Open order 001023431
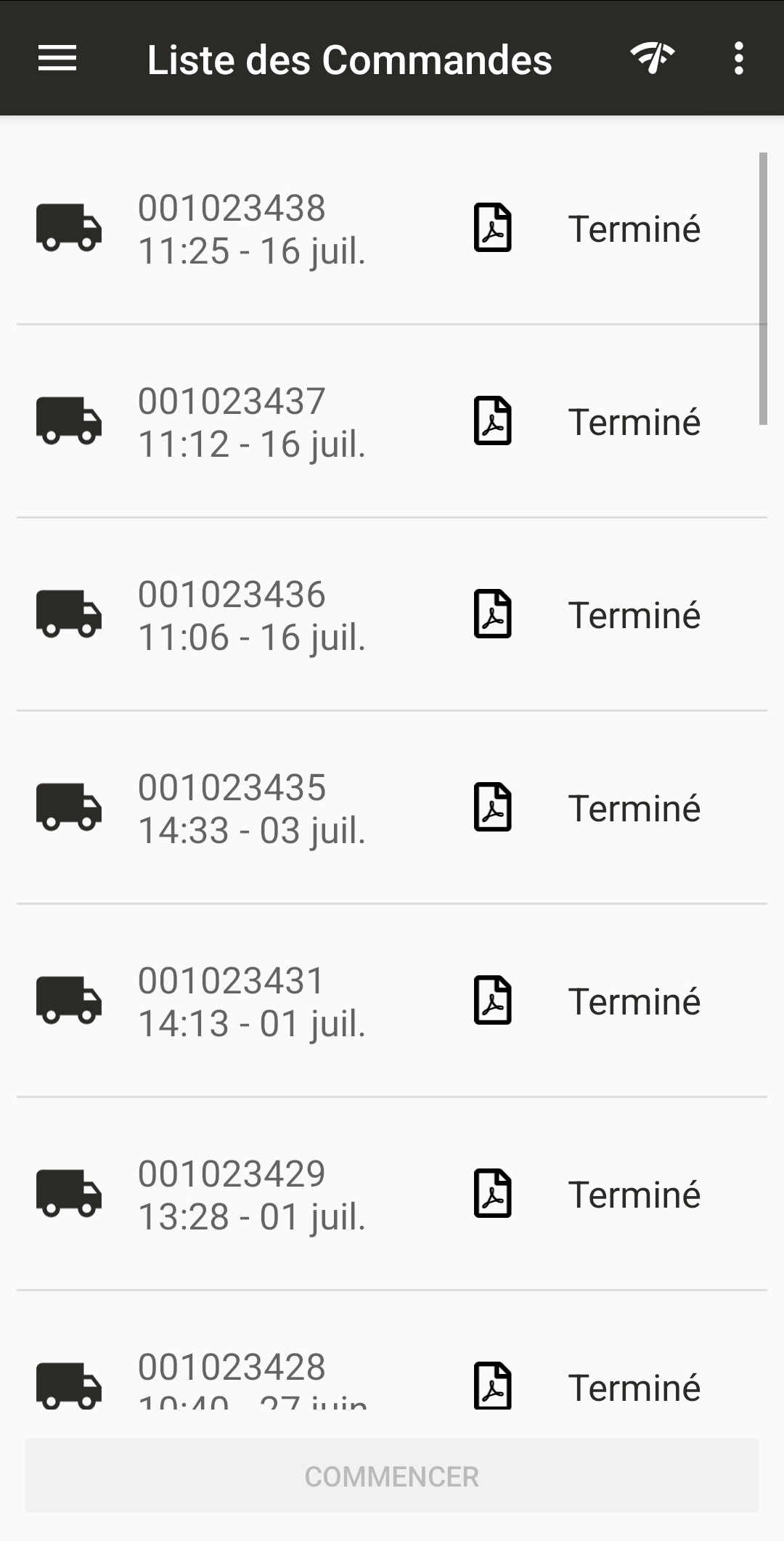Screen dimensions: 784x1541 coord(251,1002)
